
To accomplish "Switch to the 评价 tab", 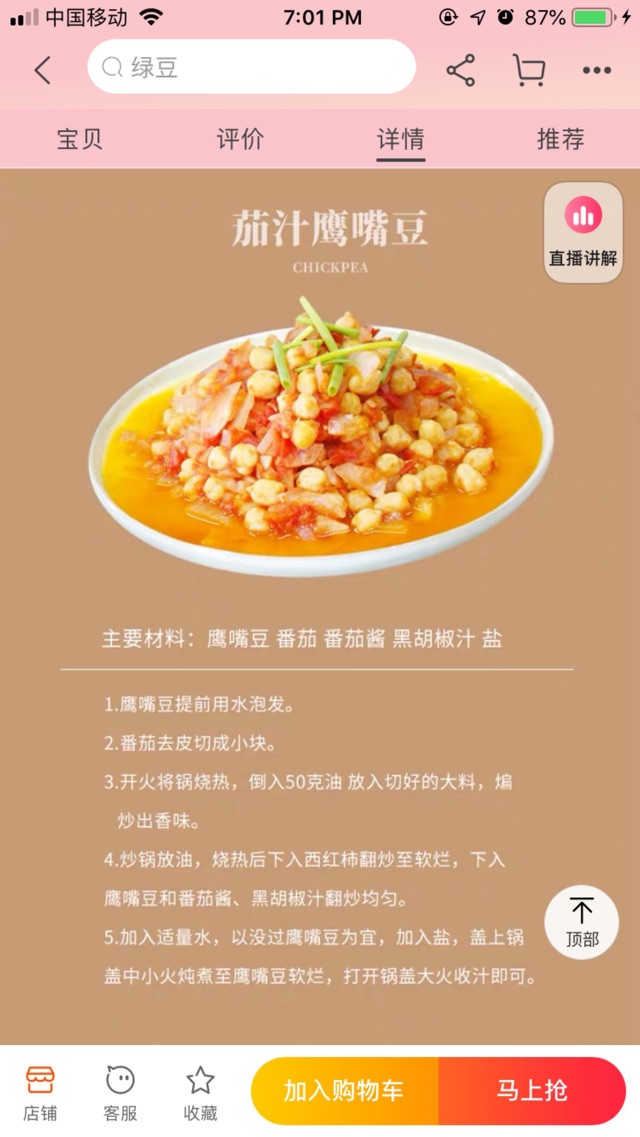I will pyautogui.click(x=240, y=139).
